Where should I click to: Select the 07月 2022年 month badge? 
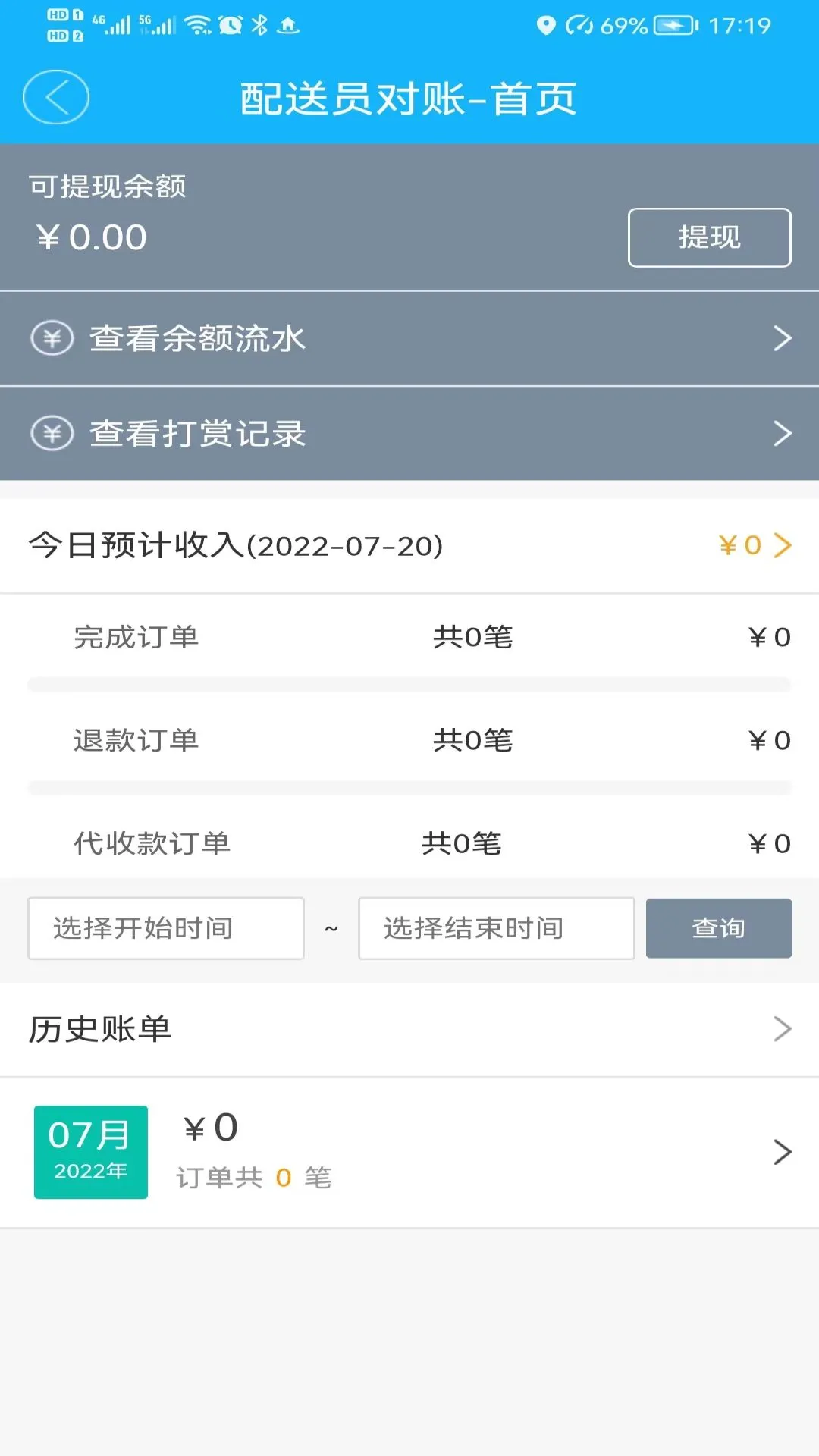coord(90,1151)
